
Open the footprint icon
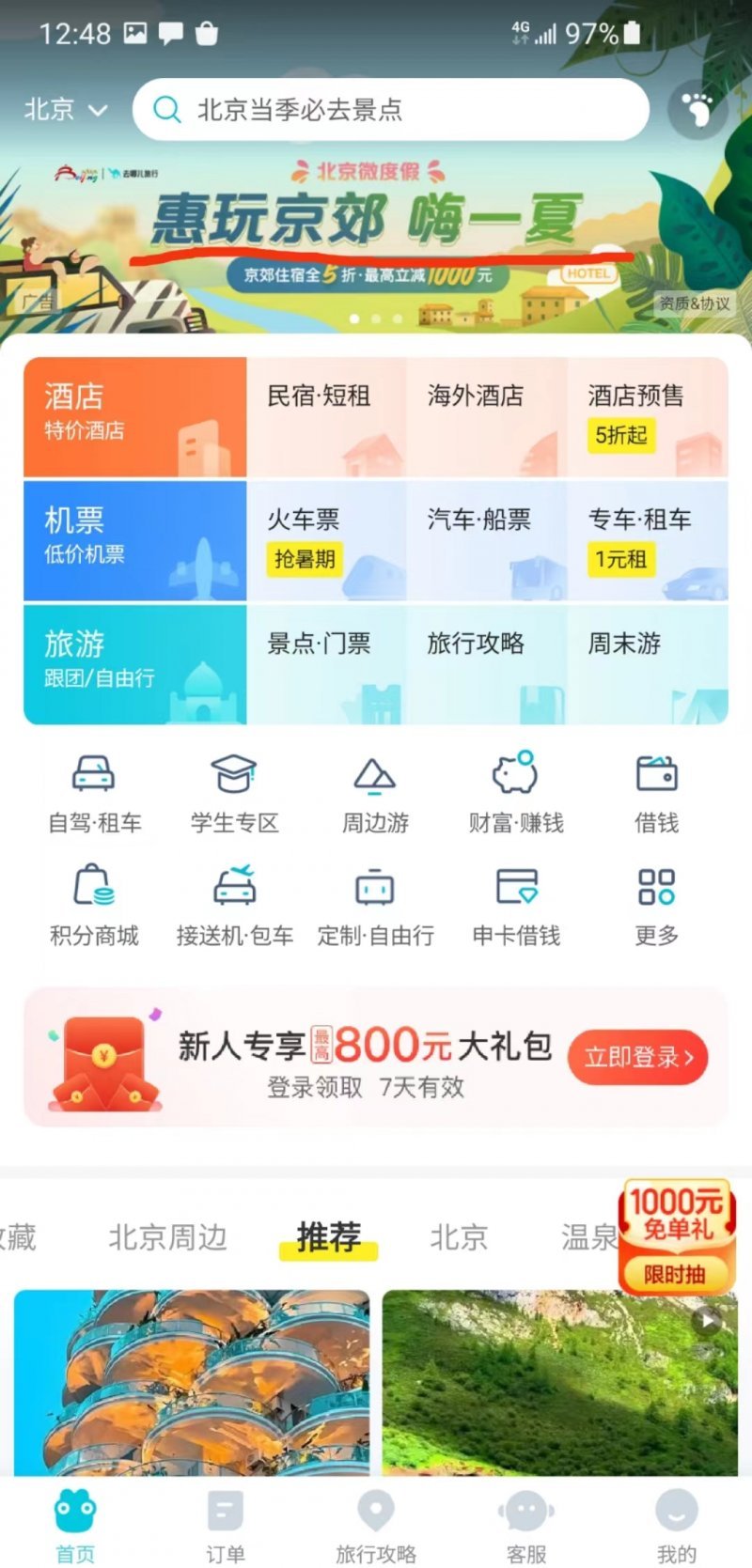tap(697, 109)
